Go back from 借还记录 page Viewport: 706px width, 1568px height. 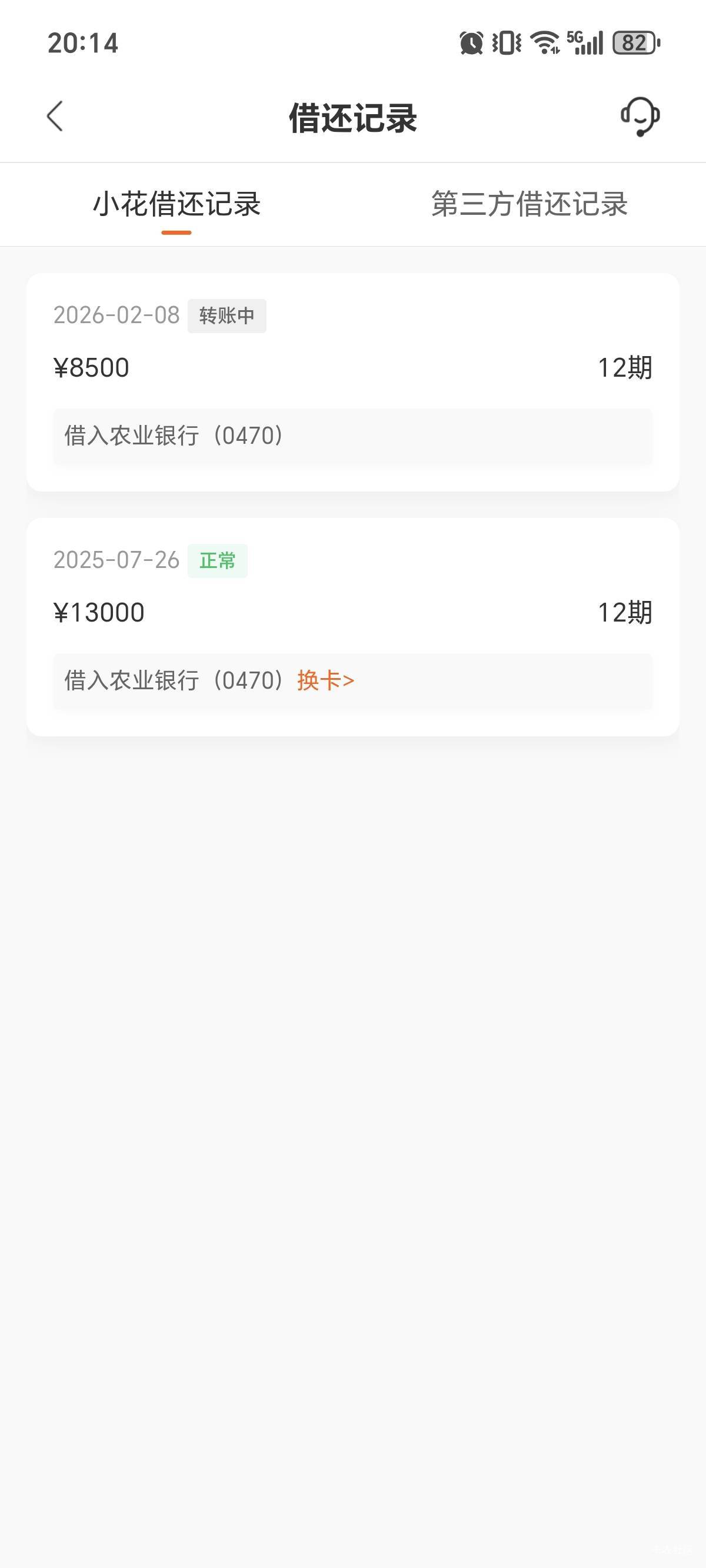click(55, 115)
